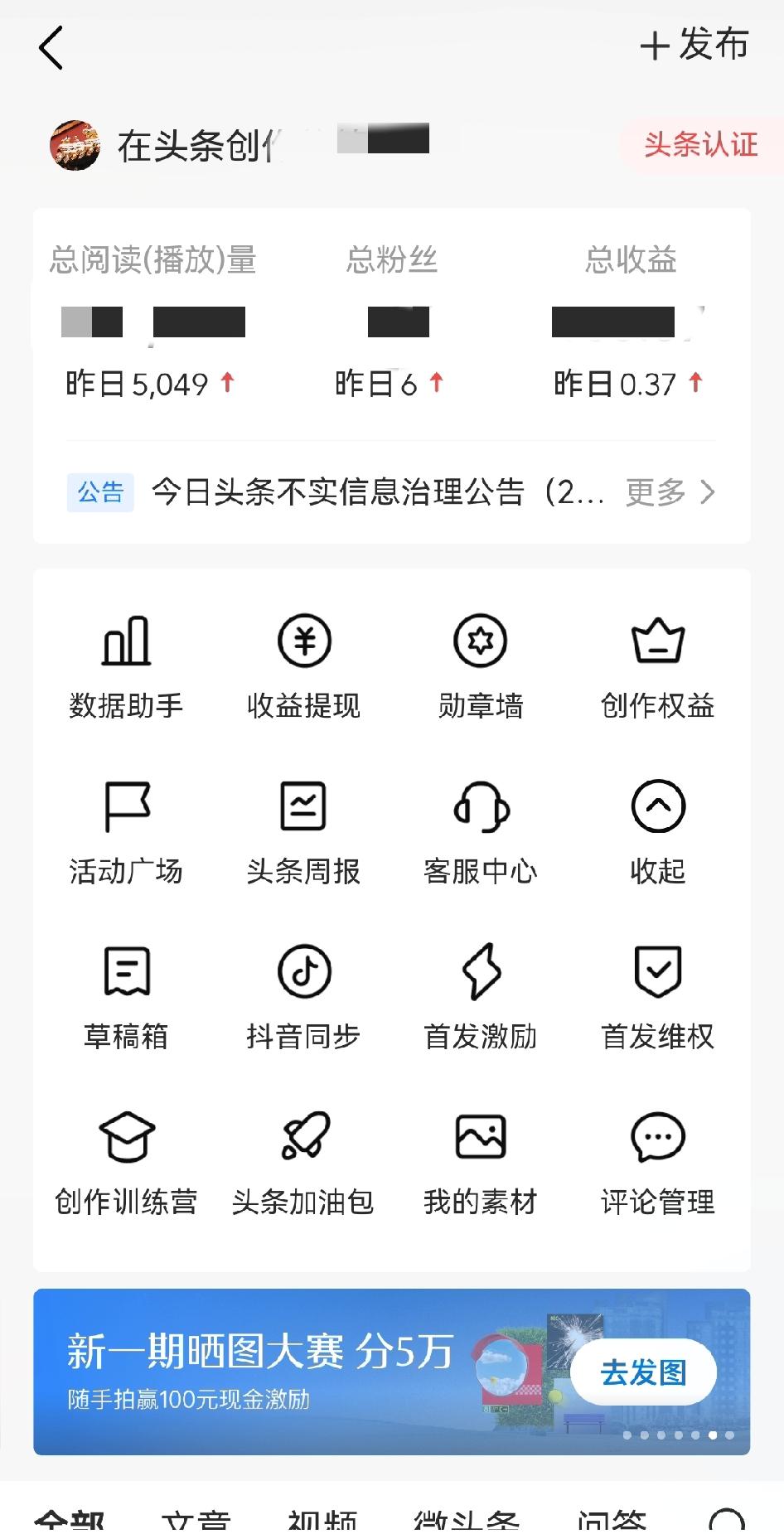Expand the announcement via 更多
Screen dimensions: 784x1534
point(656,492)
